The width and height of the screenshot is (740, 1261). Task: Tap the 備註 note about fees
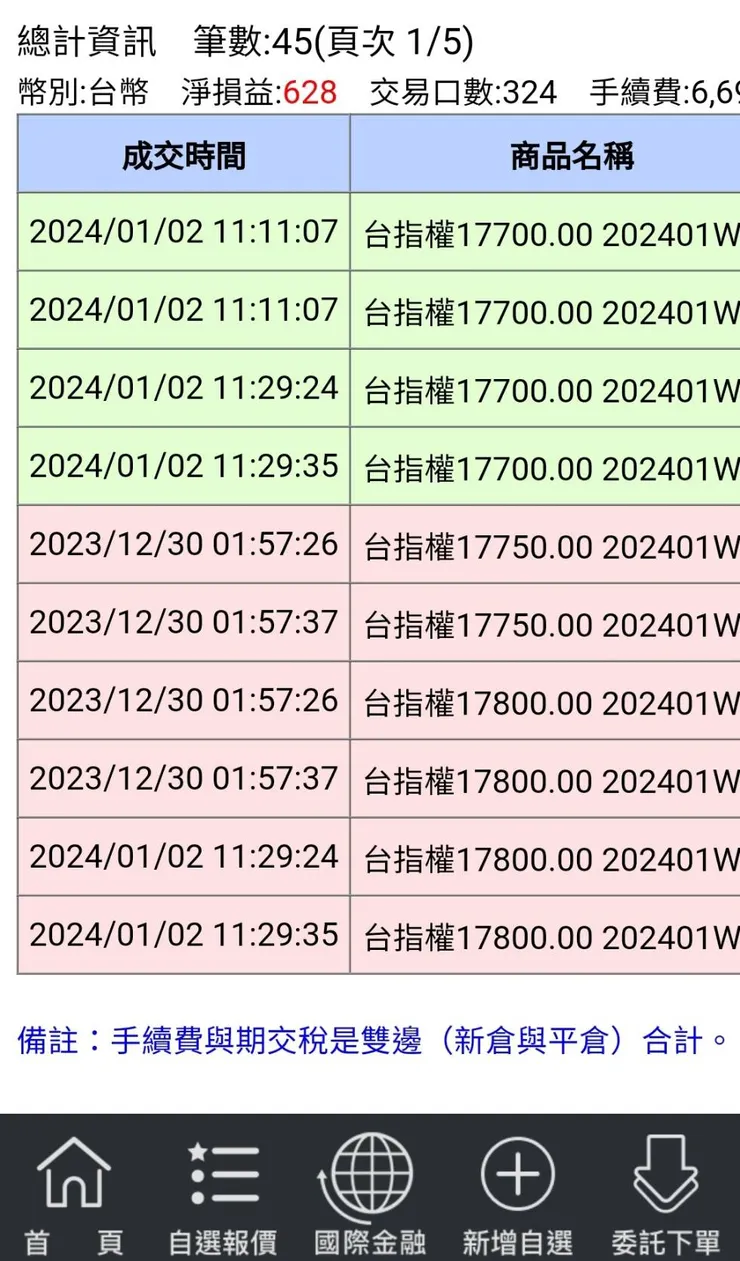click(370, 1040)
